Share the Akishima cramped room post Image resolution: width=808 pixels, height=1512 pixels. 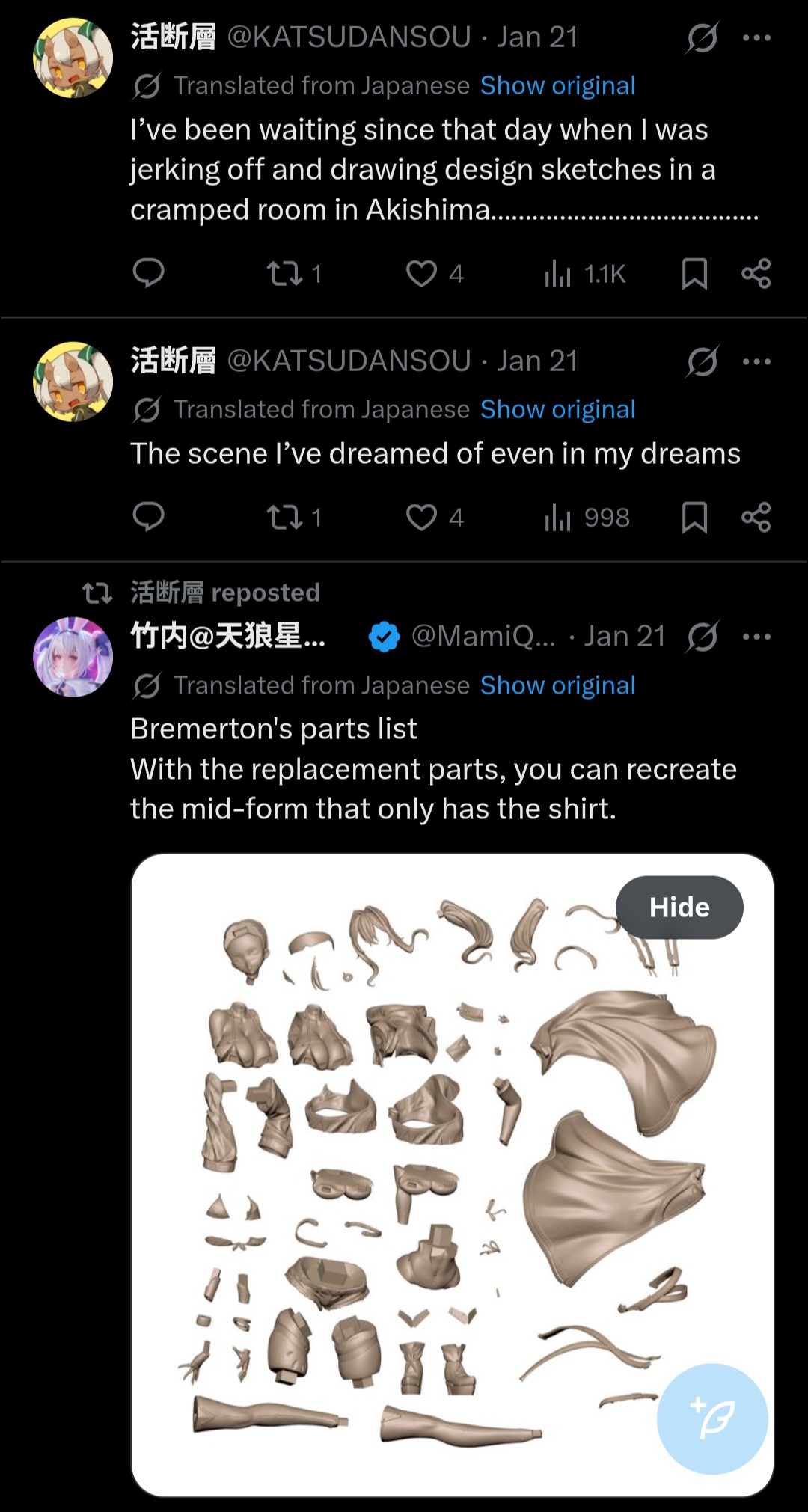[x=756, y=273]
